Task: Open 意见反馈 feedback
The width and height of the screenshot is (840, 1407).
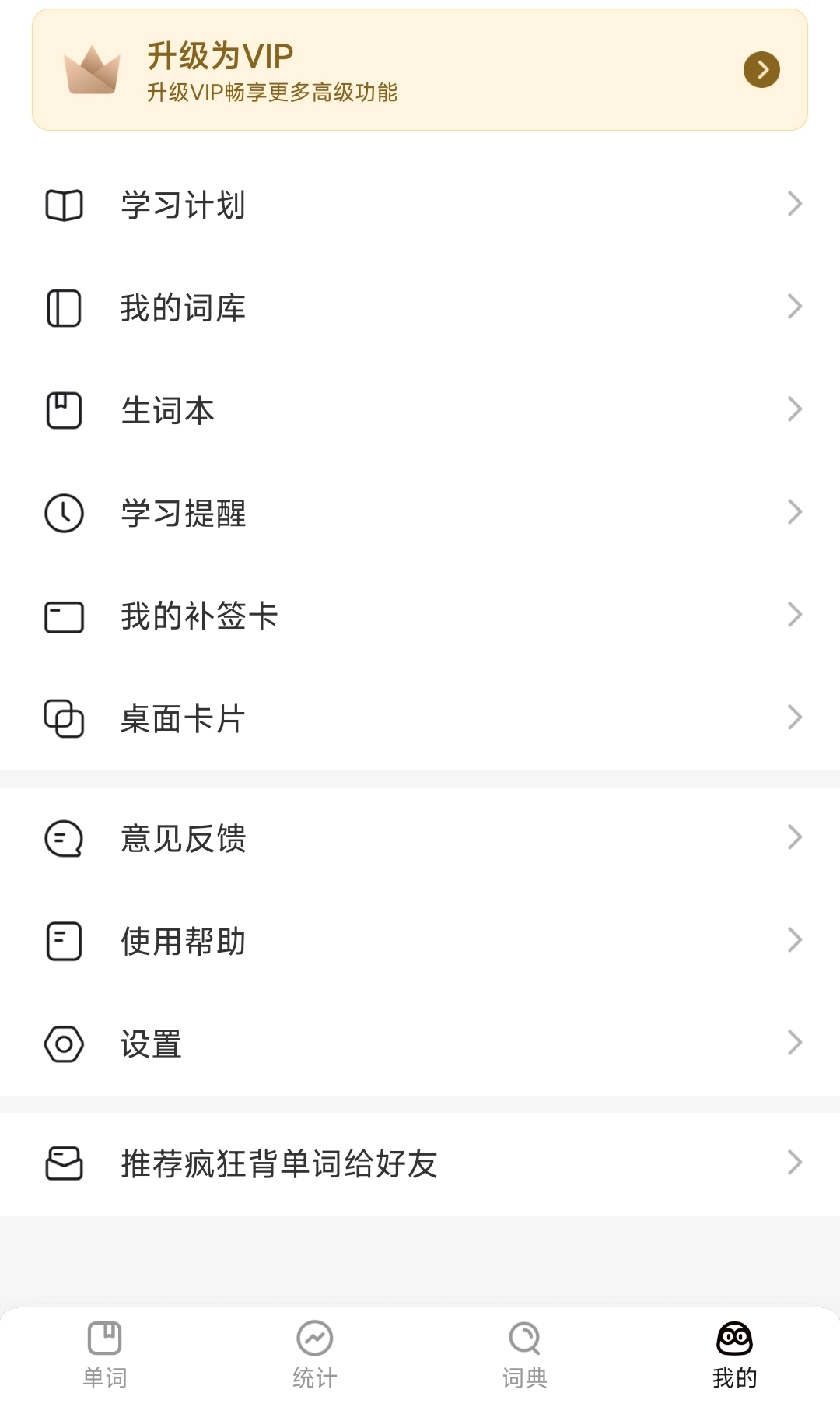Action: pyautogui.click(x=420, y=838)
